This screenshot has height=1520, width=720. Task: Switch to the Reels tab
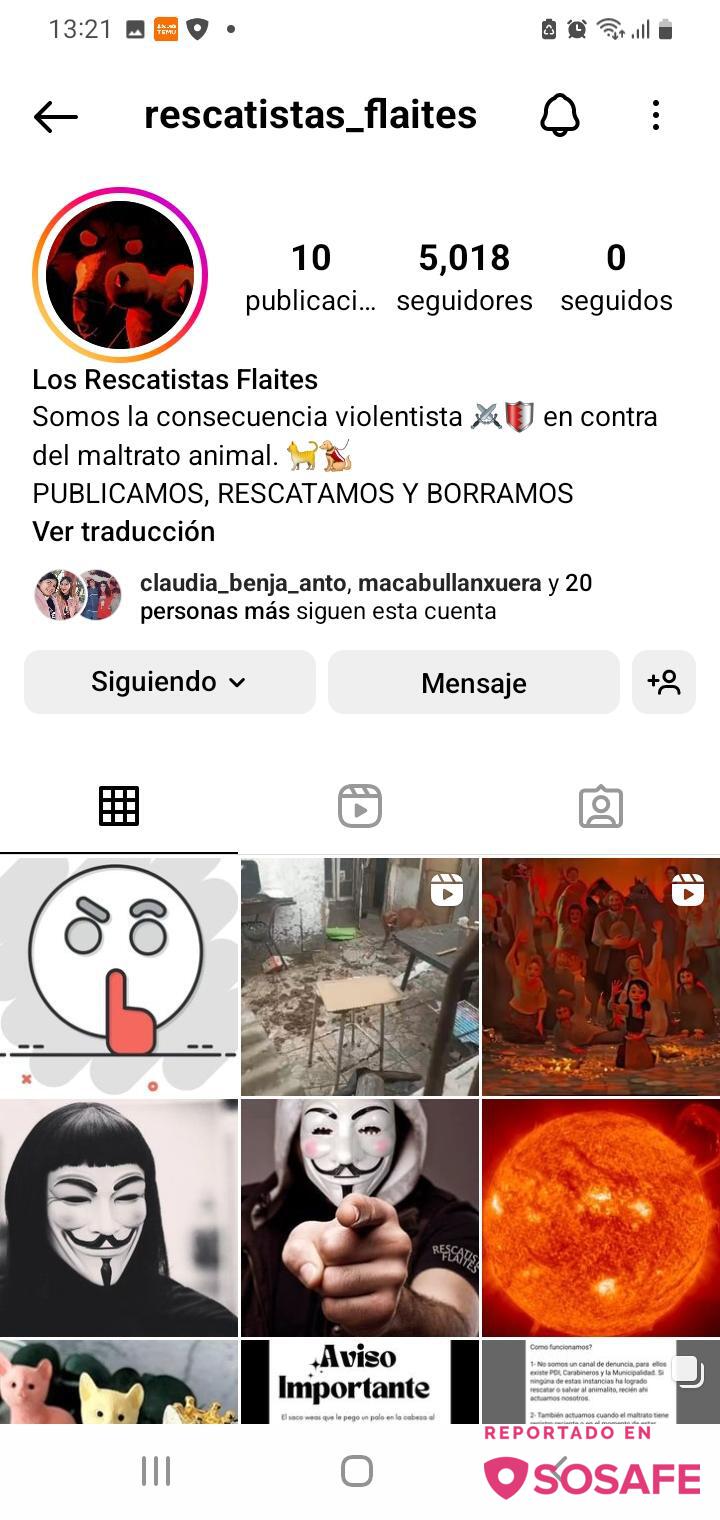click(360, 806)
